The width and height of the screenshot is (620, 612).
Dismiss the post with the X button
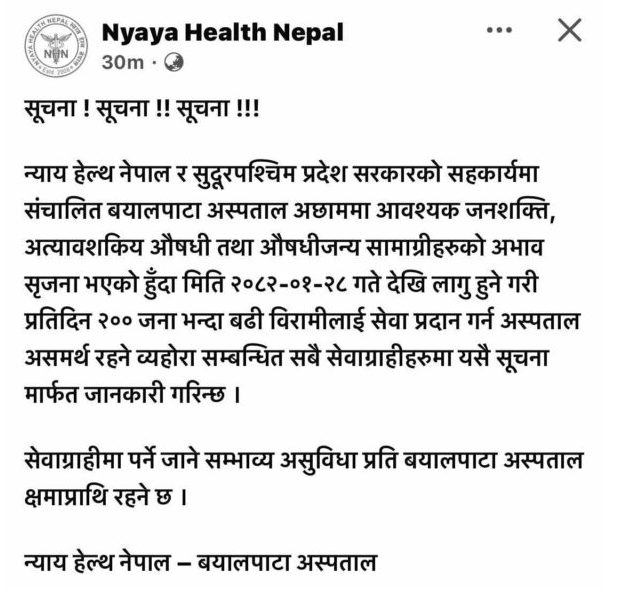pos(568,32)
